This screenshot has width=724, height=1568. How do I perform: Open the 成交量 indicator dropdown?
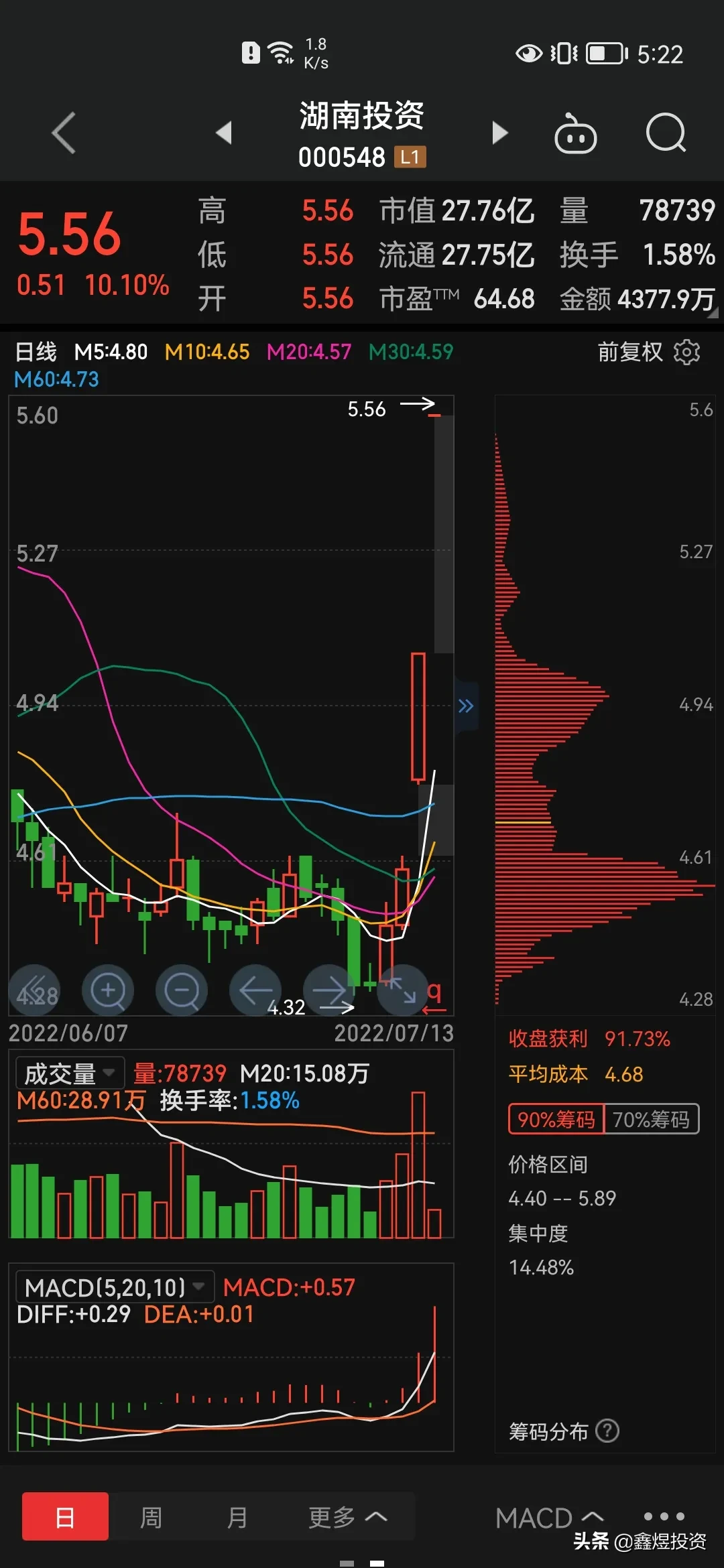click(70, 1073)
